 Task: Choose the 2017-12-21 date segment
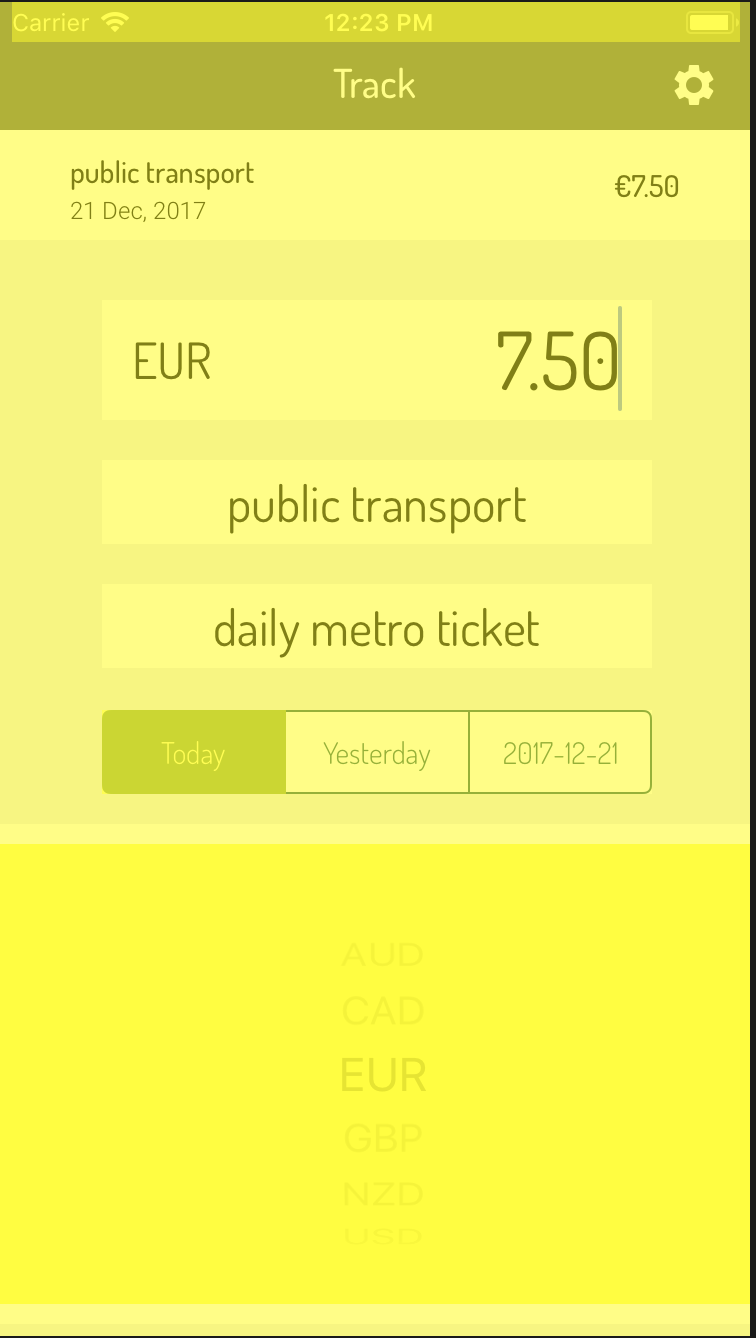pos(560,752)
